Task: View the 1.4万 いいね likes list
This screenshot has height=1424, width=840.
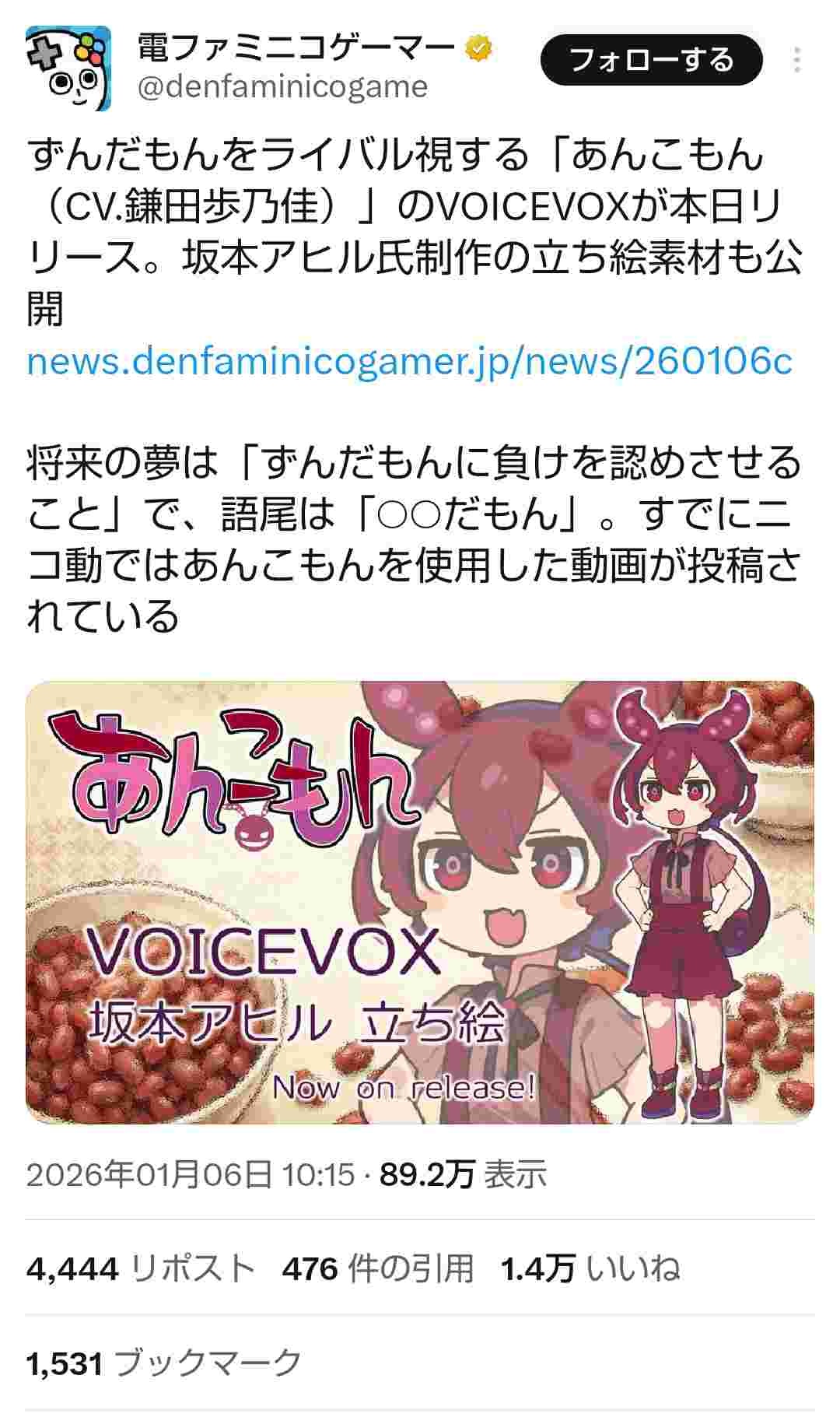Action: coord(590,1268)
